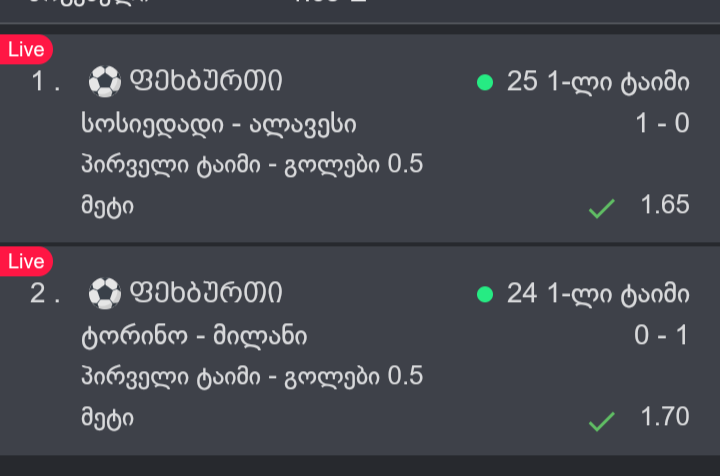Open the live bet სოსიედადი - ალავესი

coord(218,124)
